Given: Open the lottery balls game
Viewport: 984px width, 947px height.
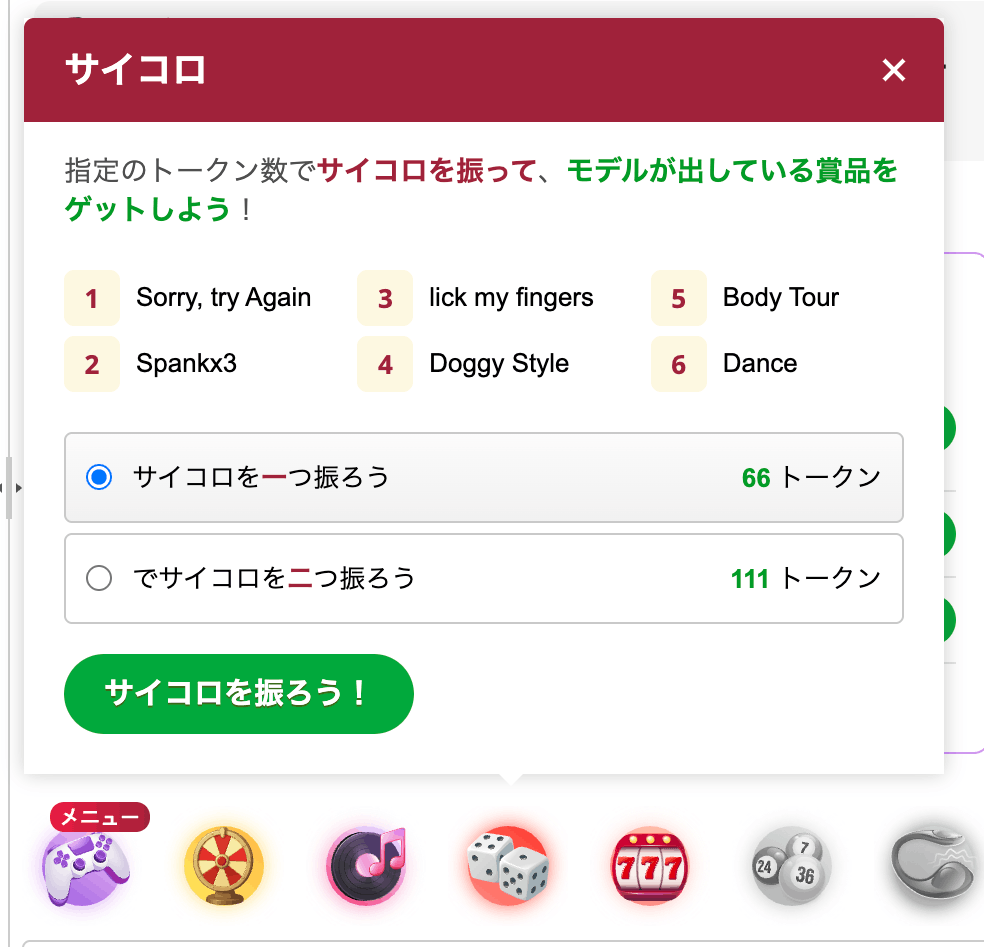Looking at the screenshot, I should (x=791, y=866).
